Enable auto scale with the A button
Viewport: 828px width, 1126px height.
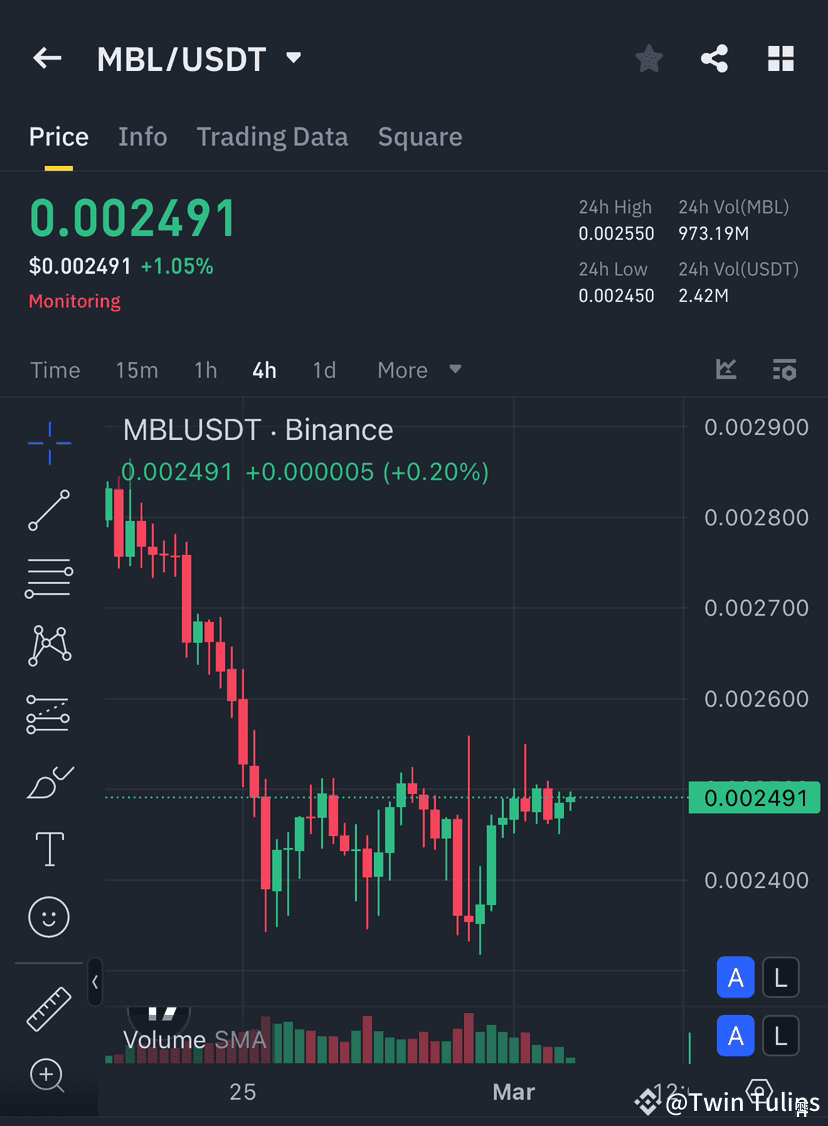(736, 977)
